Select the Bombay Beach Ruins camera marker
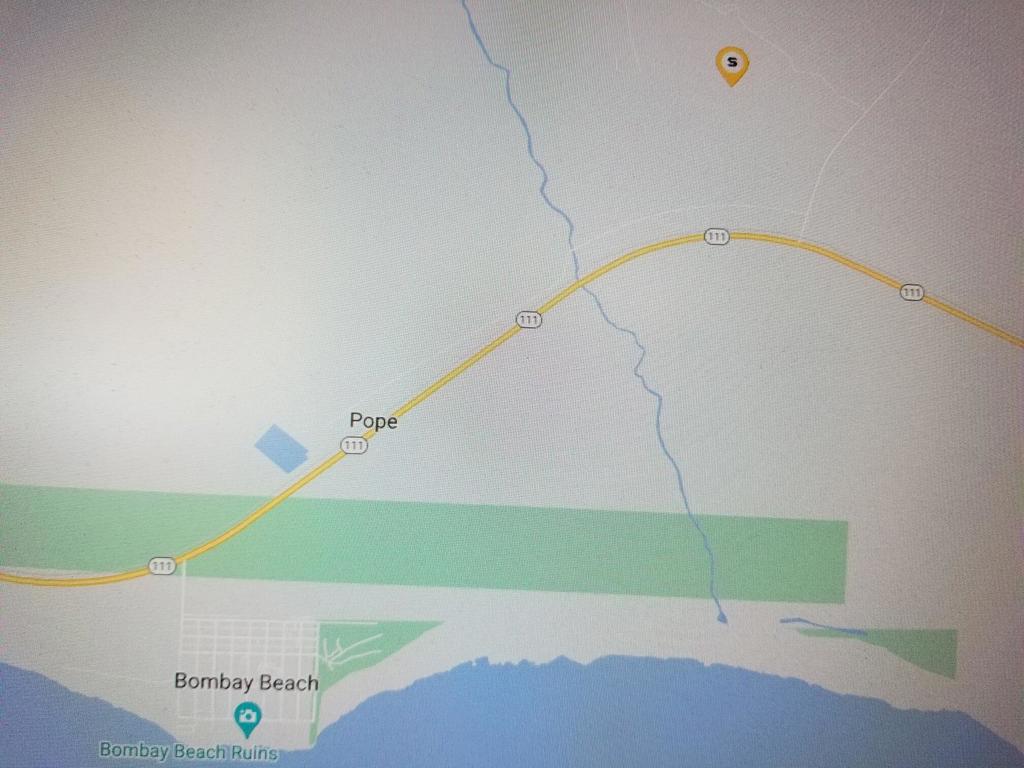The width and height of the screenshot is (1024, 768). coord(246,716)
